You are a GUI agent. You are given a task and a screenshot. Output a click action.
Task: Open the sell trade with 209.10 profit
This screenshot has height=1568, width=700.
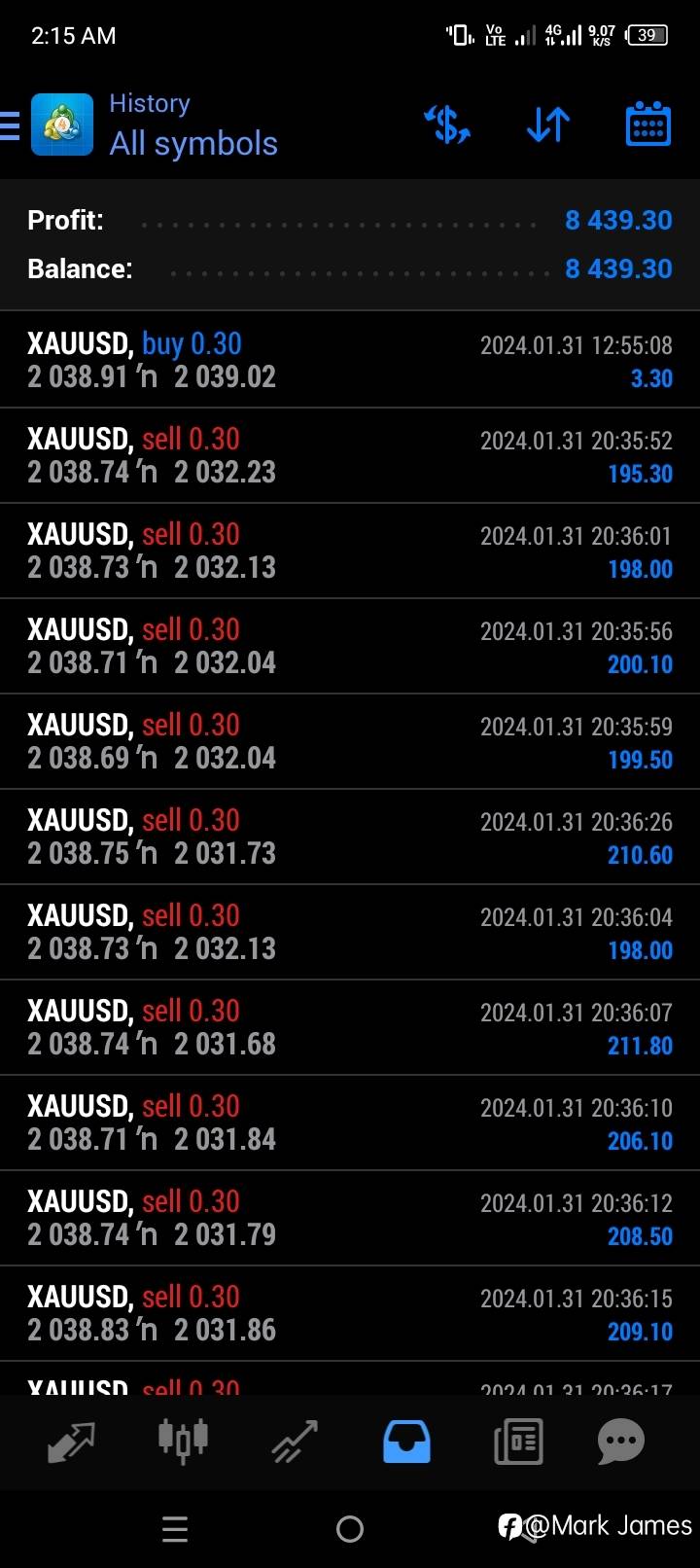click(x=350, y=1313)
